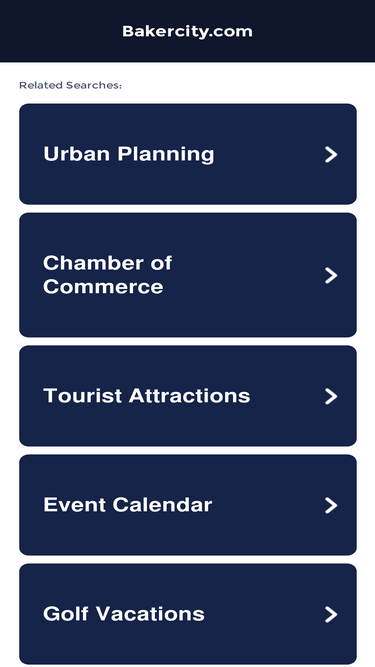Screen dimensions: 375x667
Task: Tap the Tourist Attractions link
Action: pyautogui.click(x=188, y=396)
